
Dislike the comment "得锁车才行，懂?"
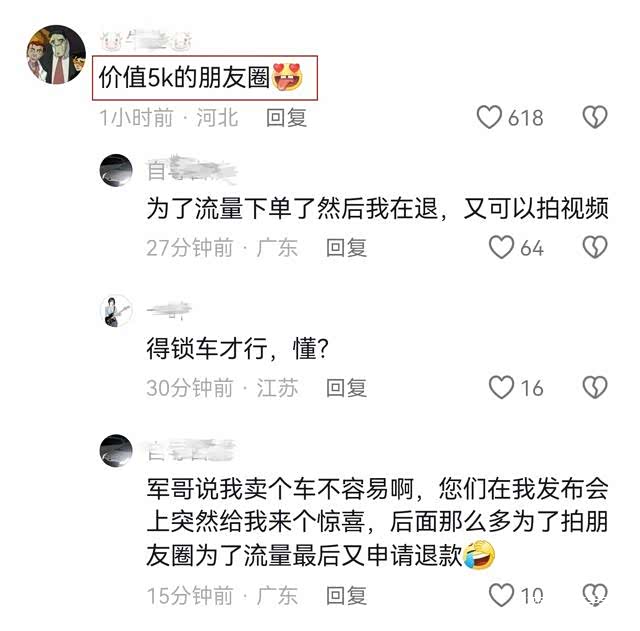pyautogui.click(x=595, y=387)
